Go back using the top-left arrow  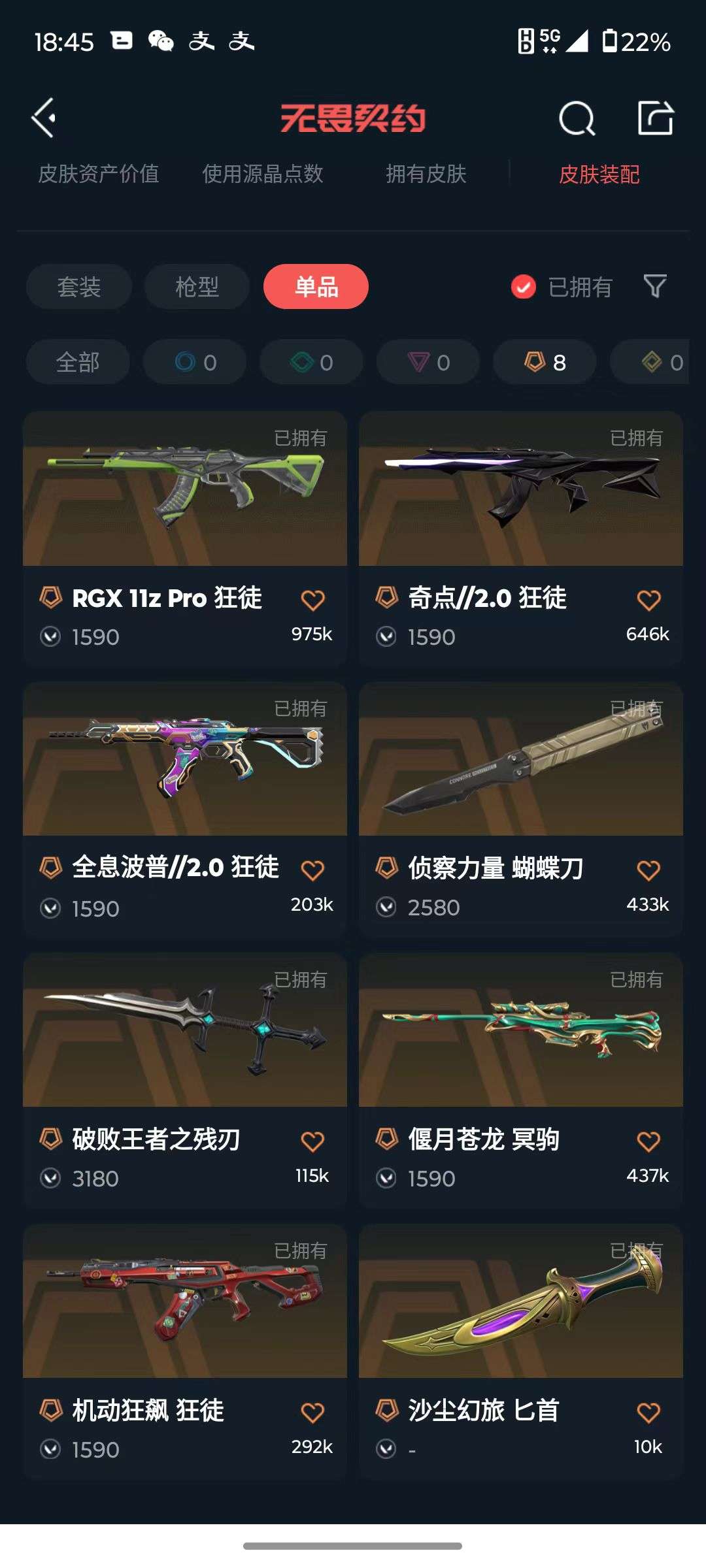click(x=44, y=118)
